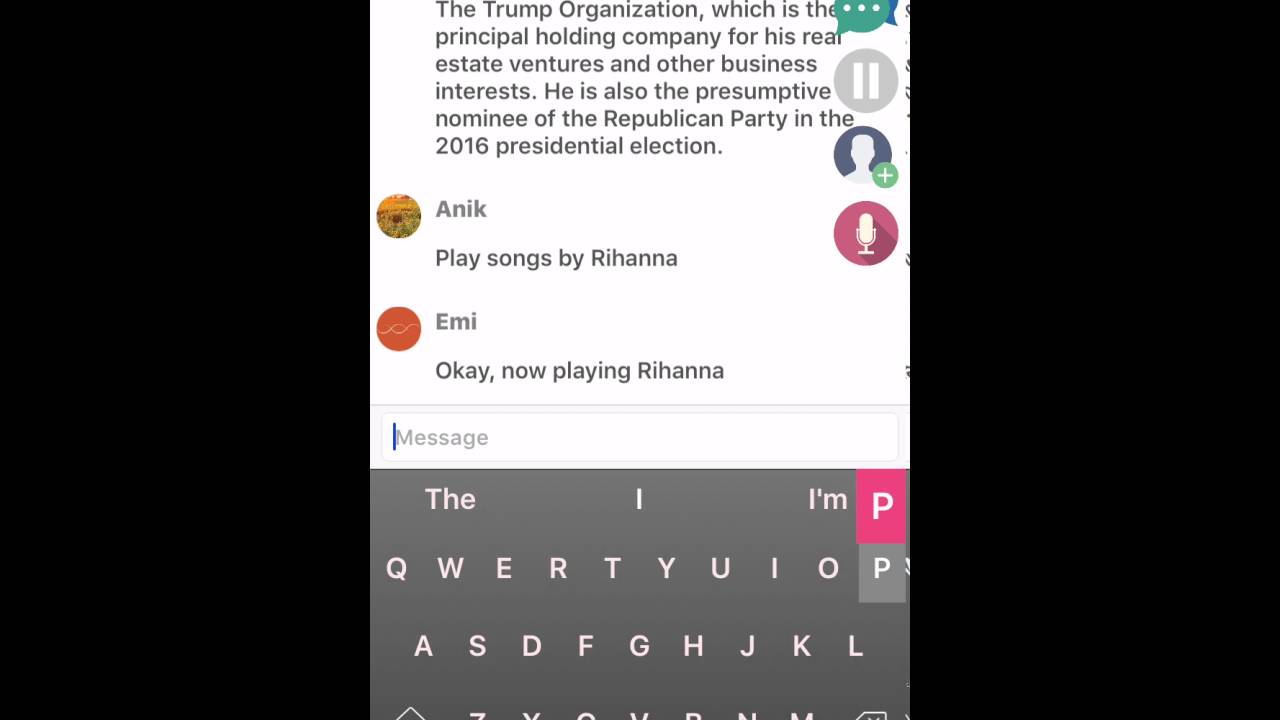
Task: Select the "I" word suggestion
Action: 639,499
